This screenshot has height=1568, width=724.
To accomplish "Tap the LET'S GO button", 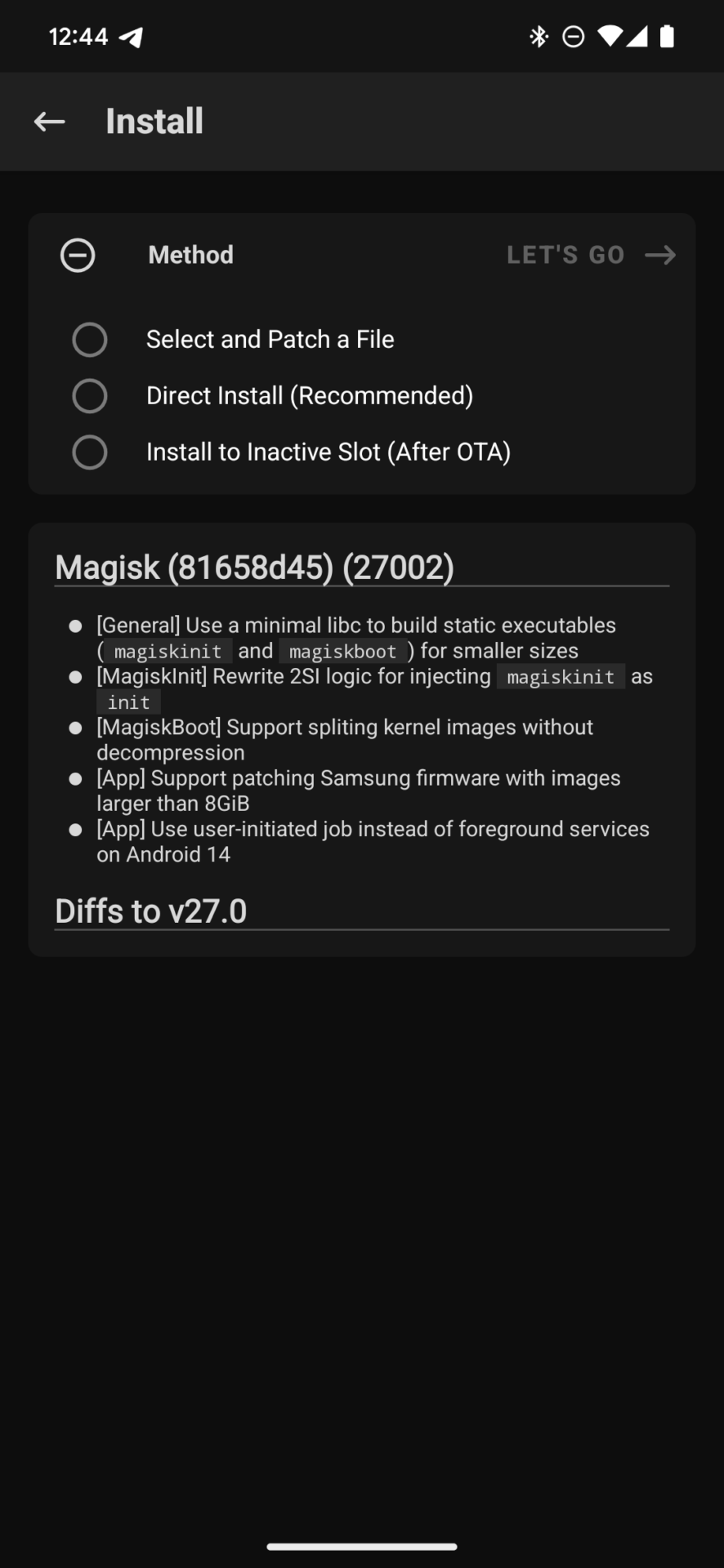I will (590, 256).
